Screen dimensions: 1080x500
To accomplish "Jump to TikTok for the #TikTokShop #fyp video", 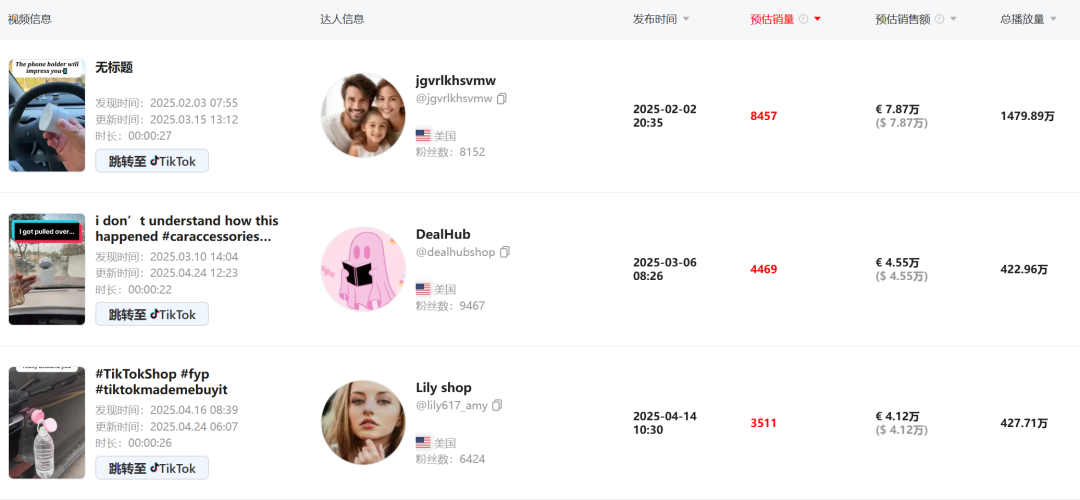I will click(152, 468).
